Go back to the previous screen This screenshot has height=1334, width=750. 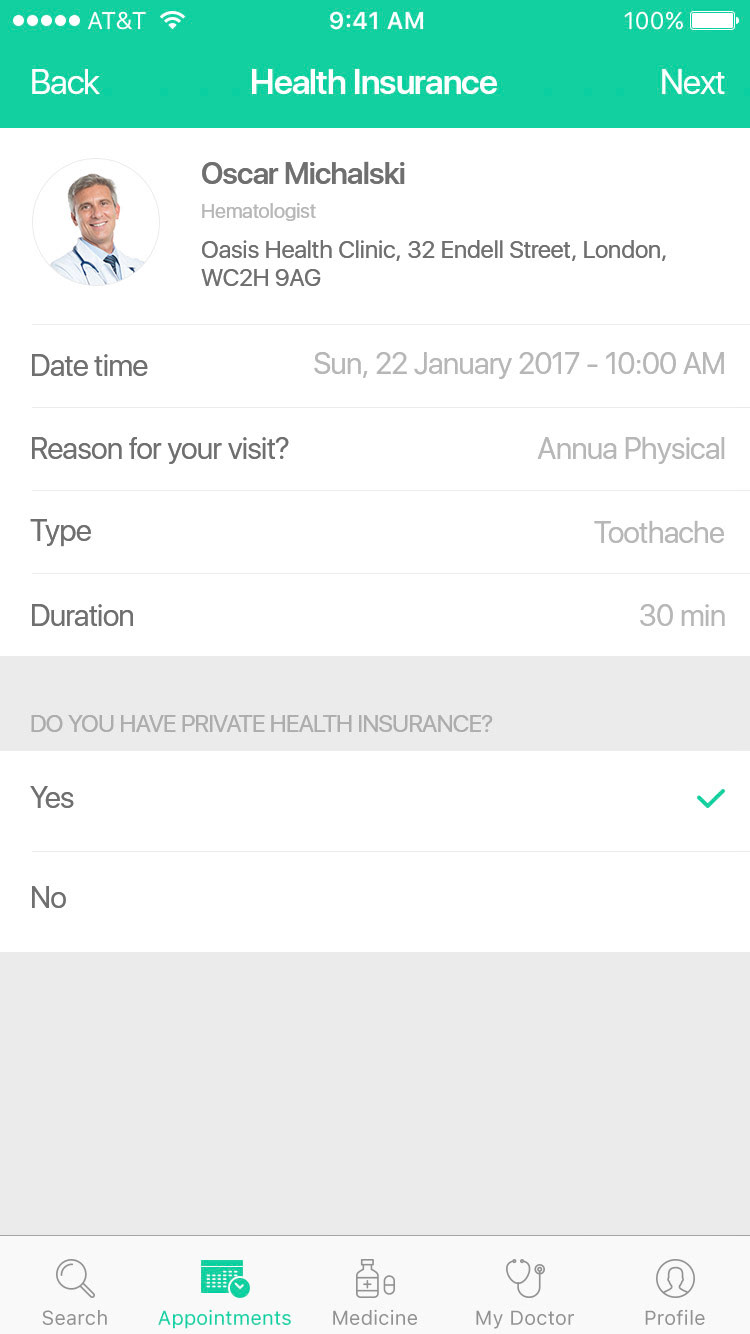pos(65,82)
